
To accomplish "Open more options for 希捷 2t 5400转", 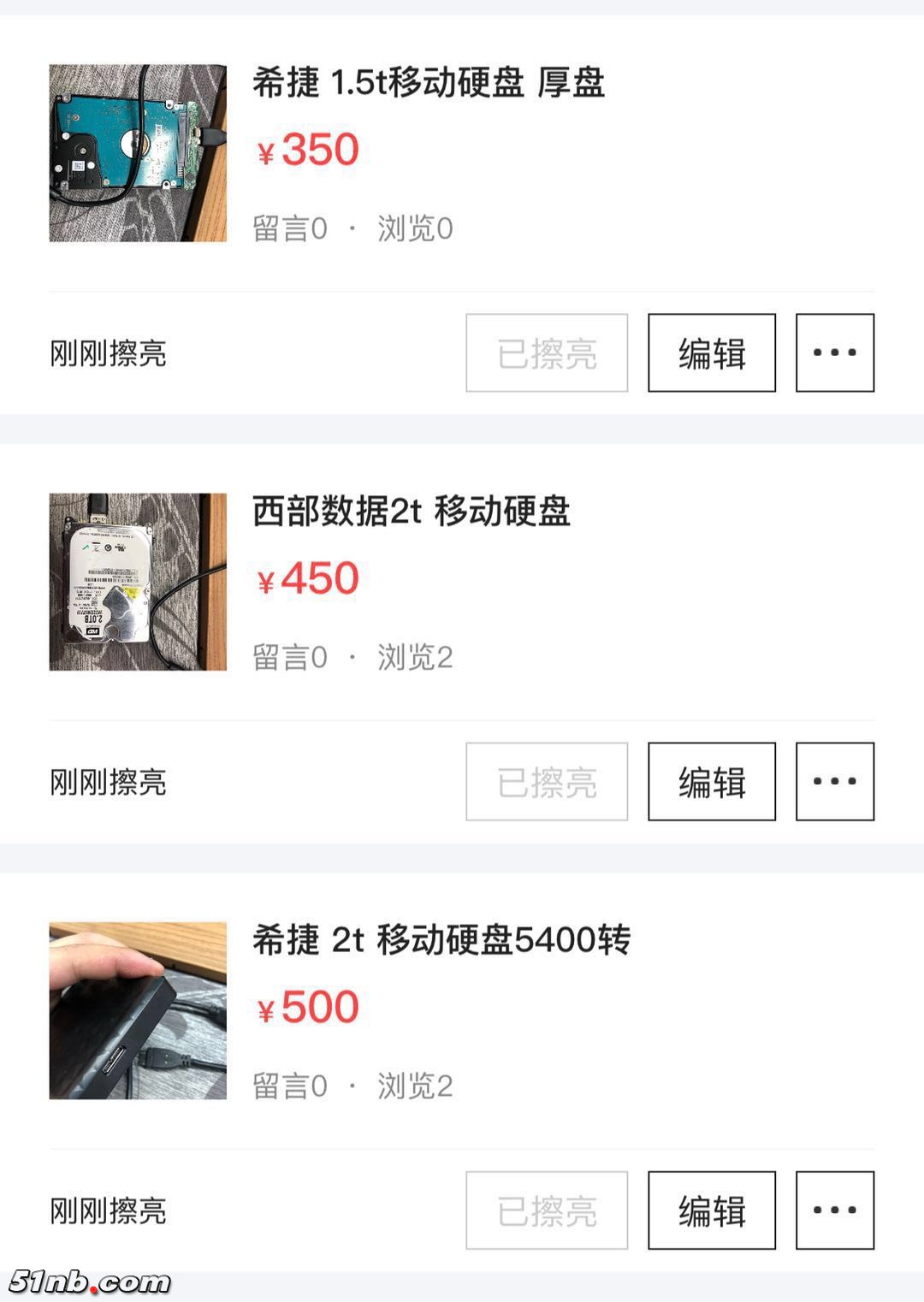I will coord(834,1210).
